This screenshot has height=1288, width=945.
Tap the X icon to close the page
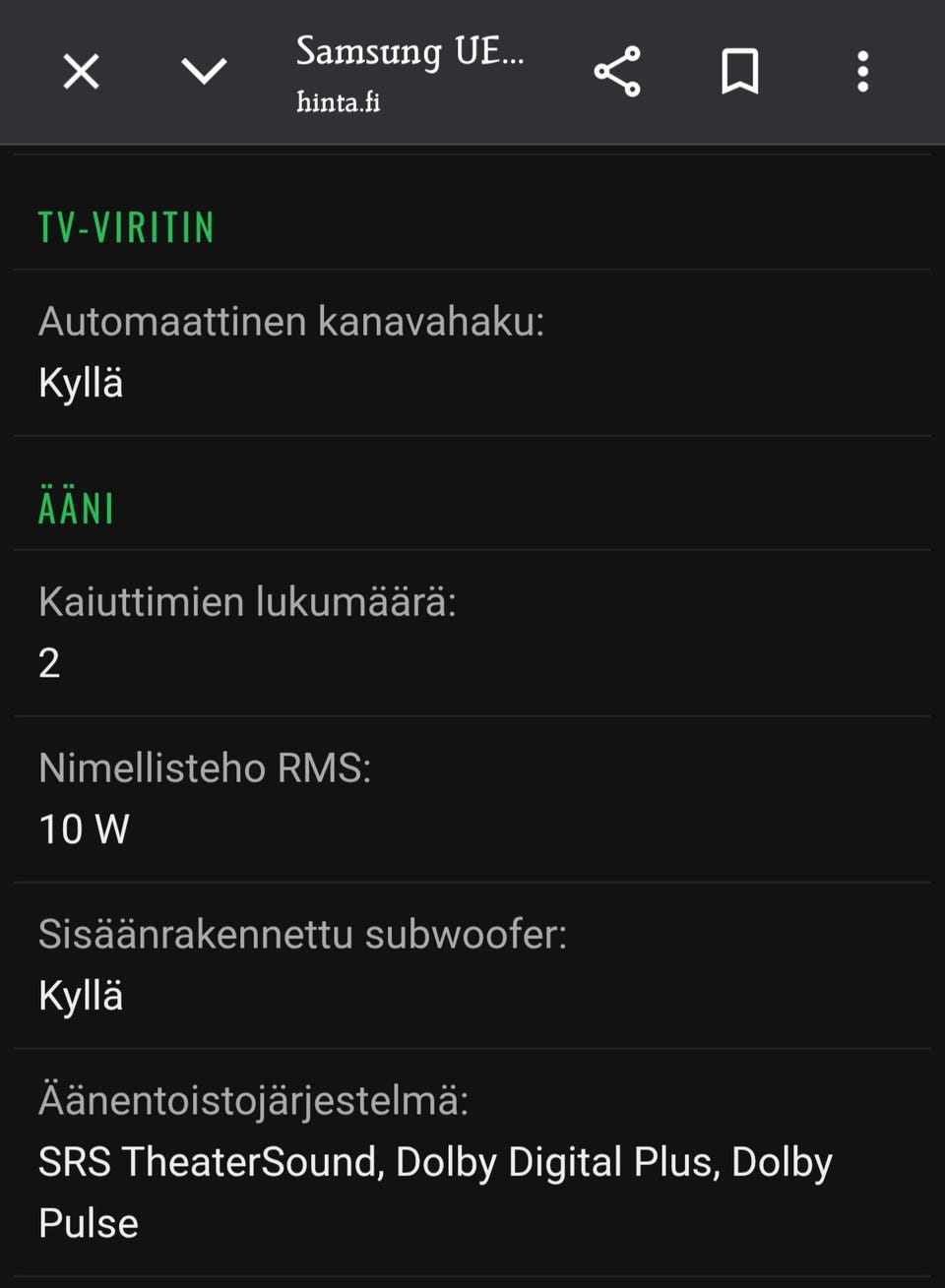80,70
